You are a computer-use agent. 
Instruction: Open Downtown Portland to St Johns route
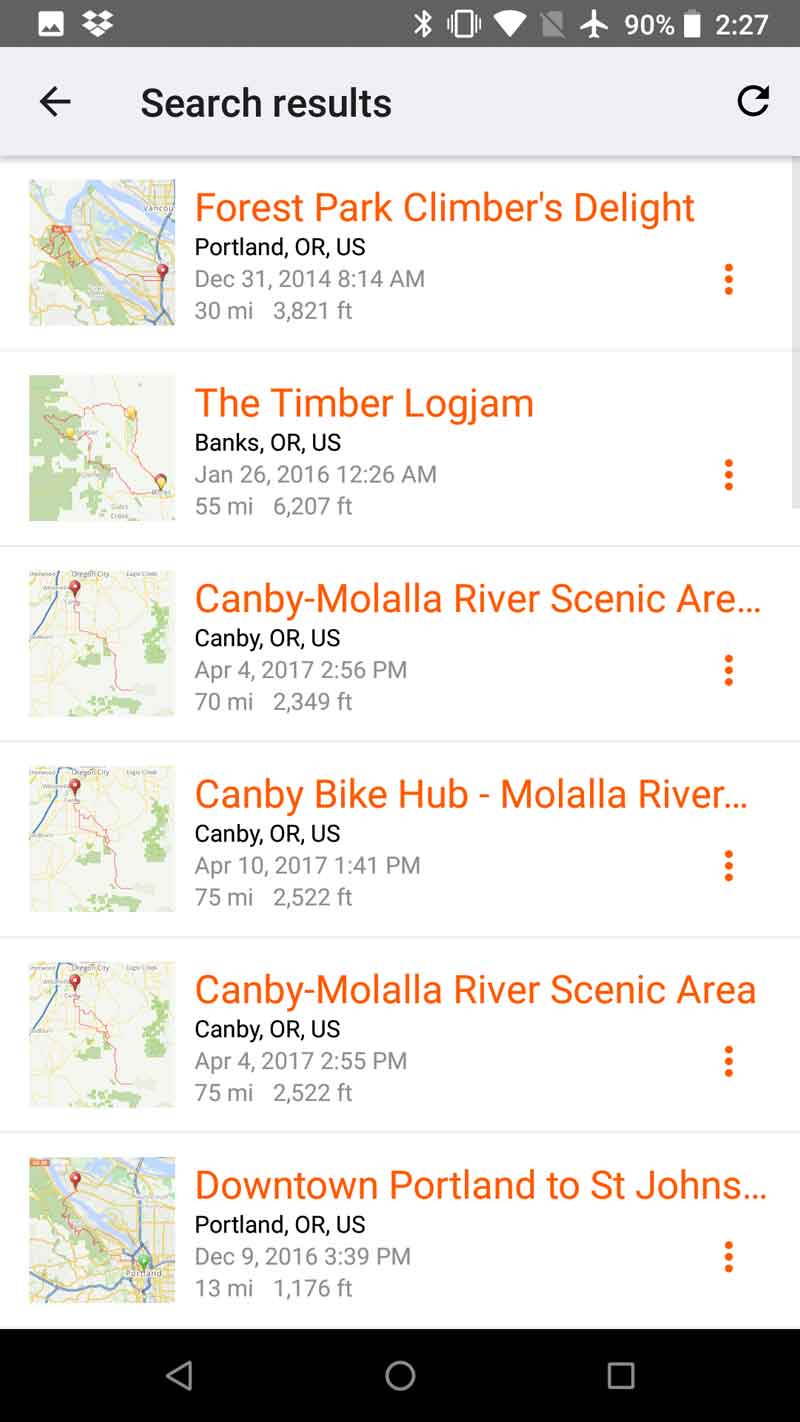(x=400, y=1230)
